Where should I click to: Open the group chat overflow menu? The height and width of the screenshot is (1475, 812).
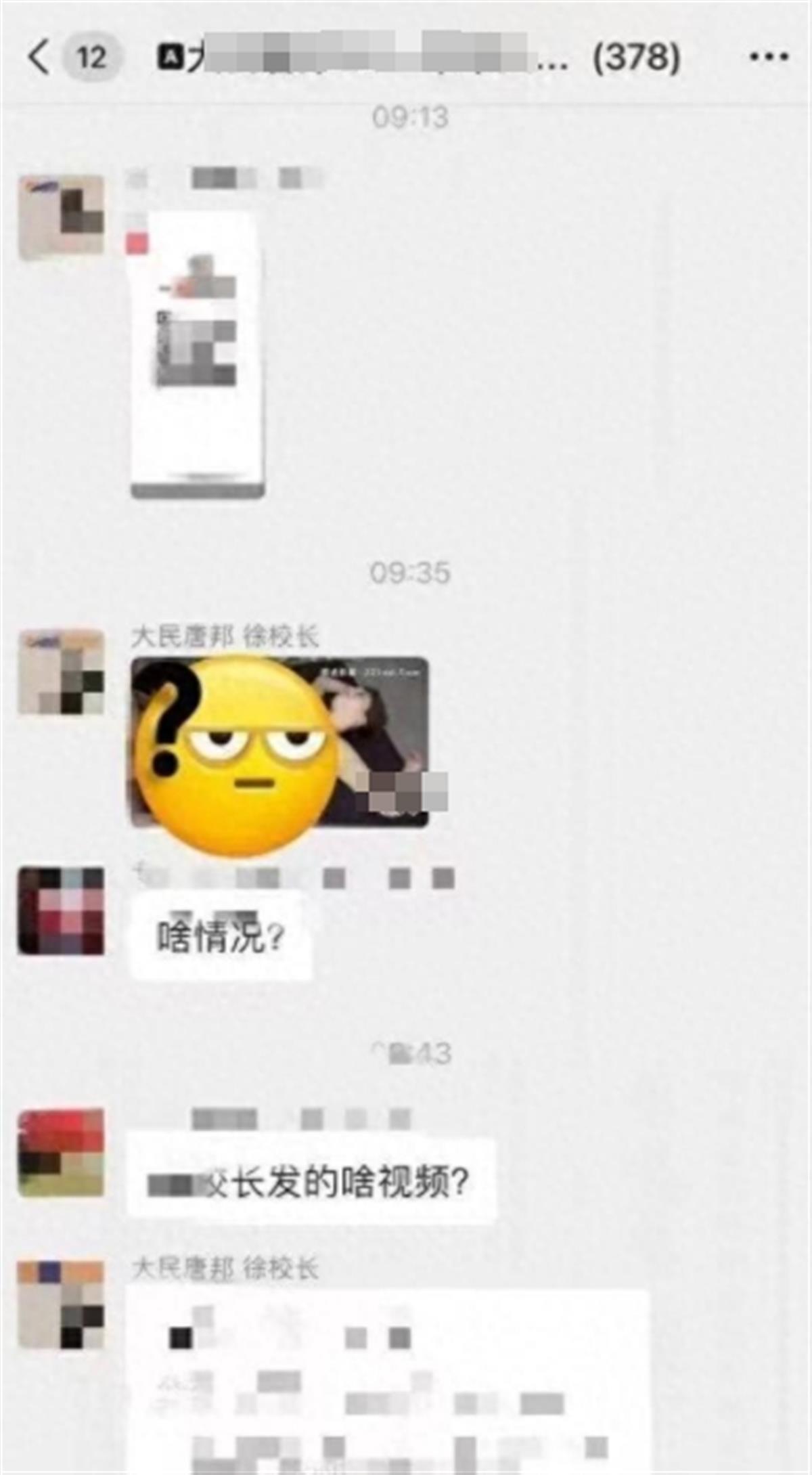(x=769, y=57)
